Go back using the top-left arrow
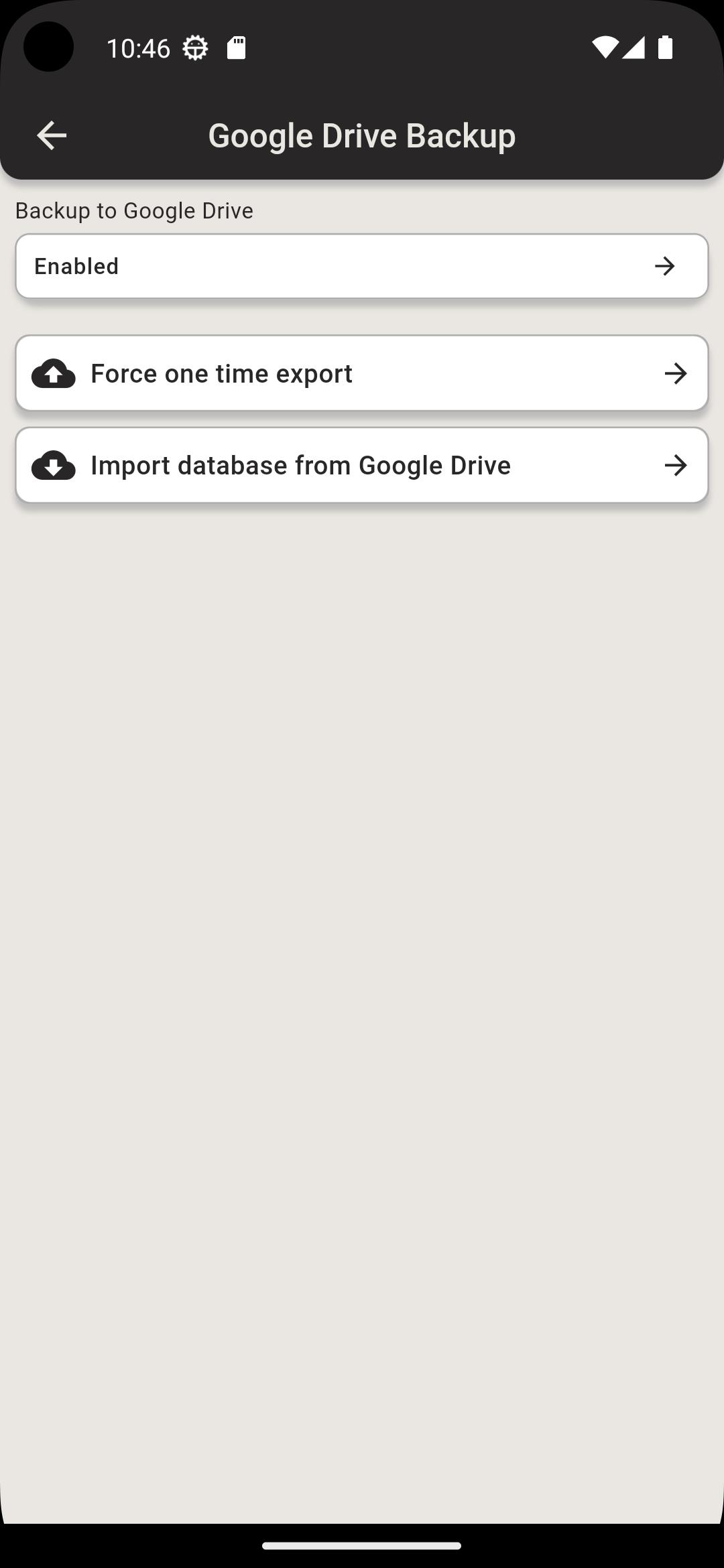Screen dimensions: 724x1568 (52, 135)
